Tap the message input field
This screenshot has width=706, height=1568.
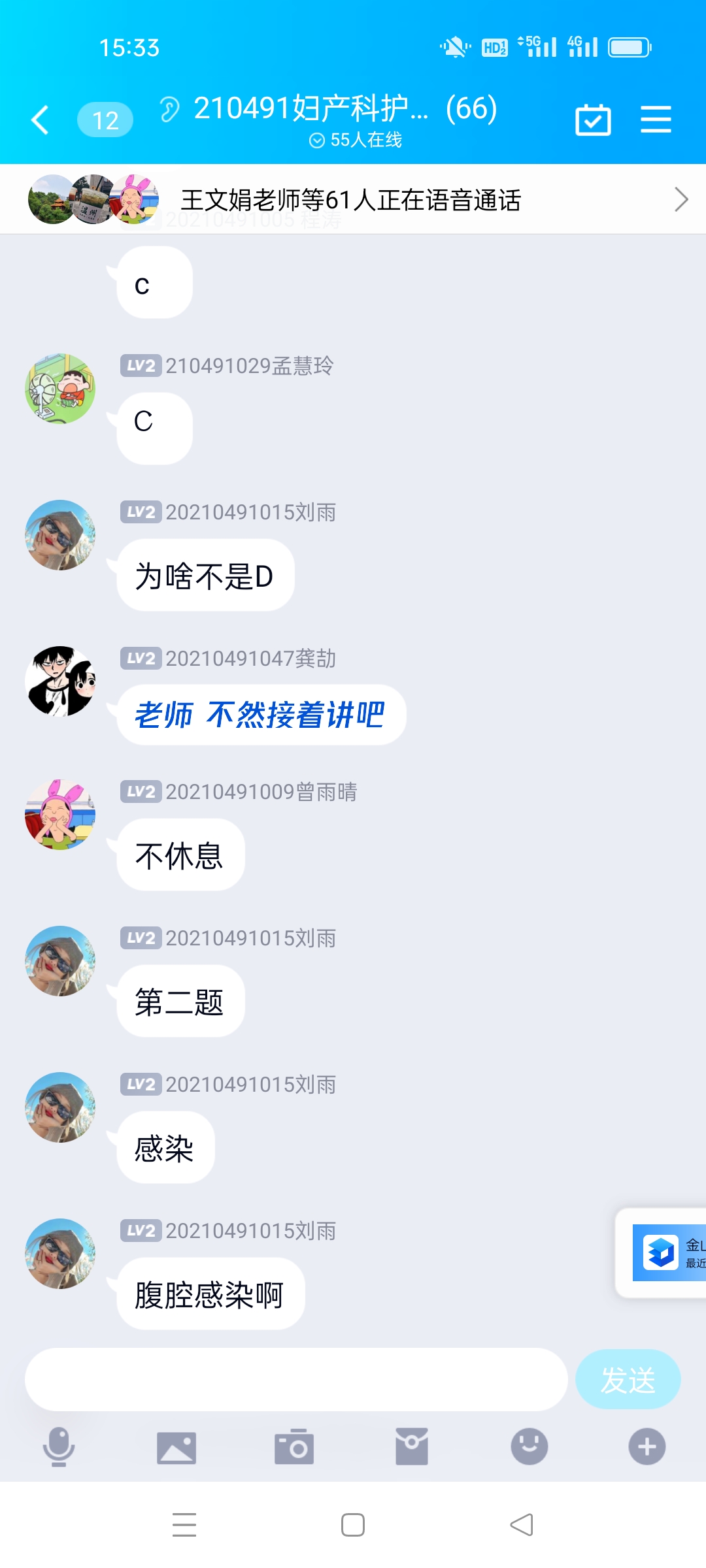click(x=295, y=1380)
